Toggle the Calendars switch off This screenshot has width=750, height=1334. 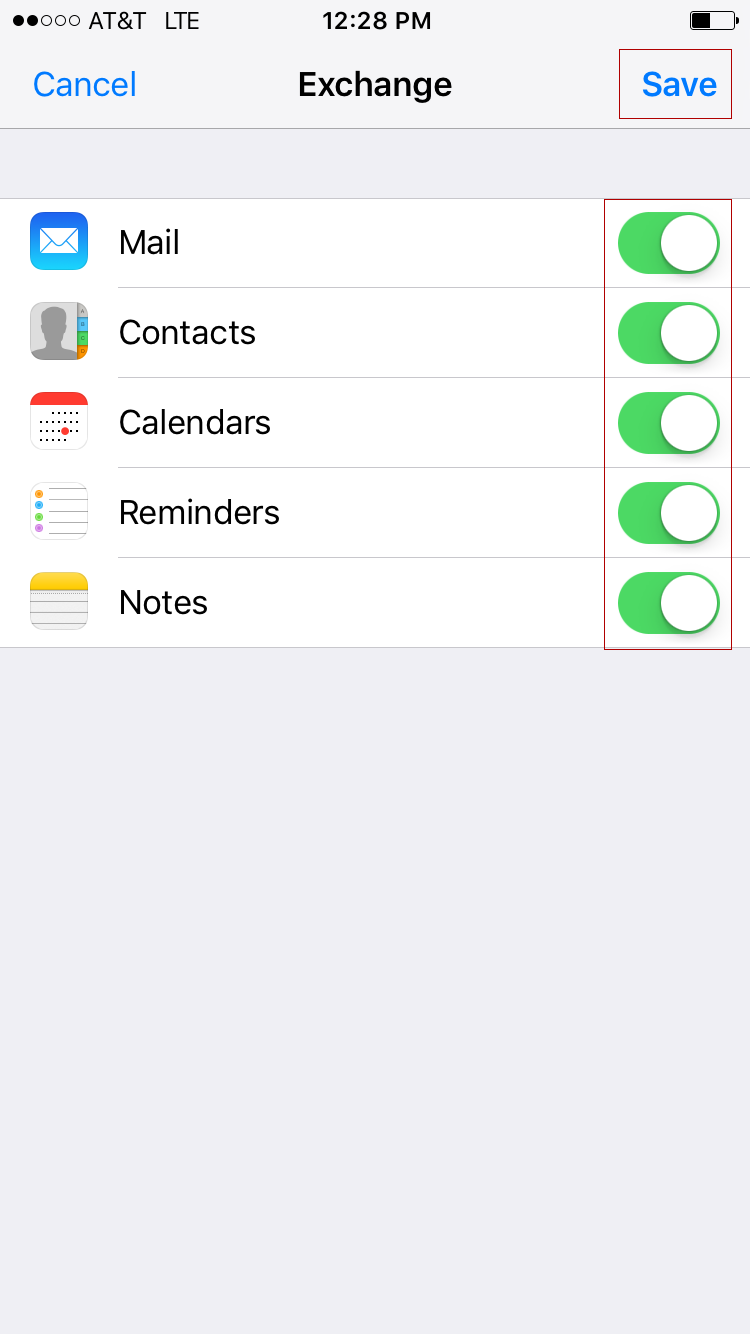pos(669,423)
